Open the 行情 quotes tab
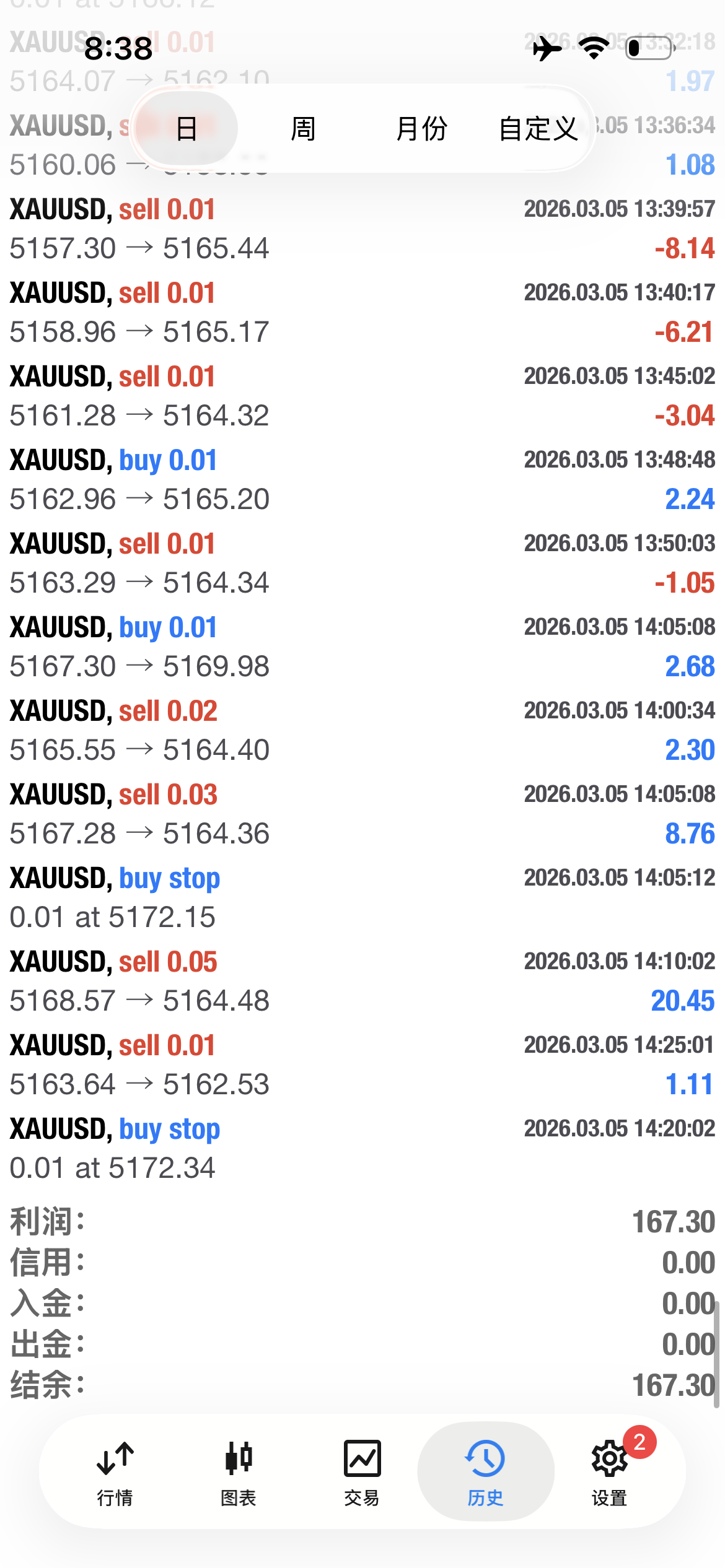 point(115,1471)
